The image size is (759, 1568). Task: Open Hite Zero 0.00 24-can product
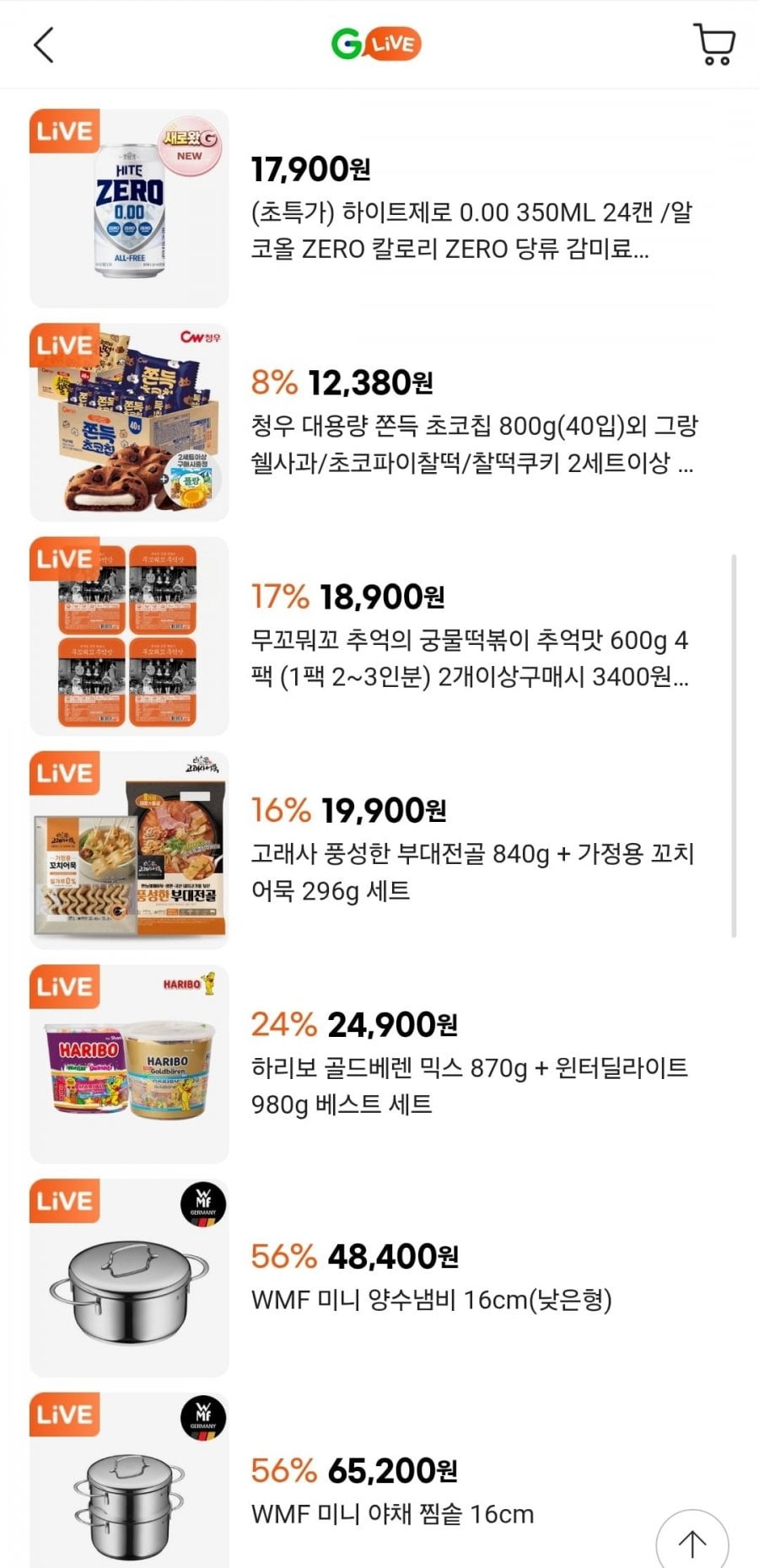tap(471, 229)
